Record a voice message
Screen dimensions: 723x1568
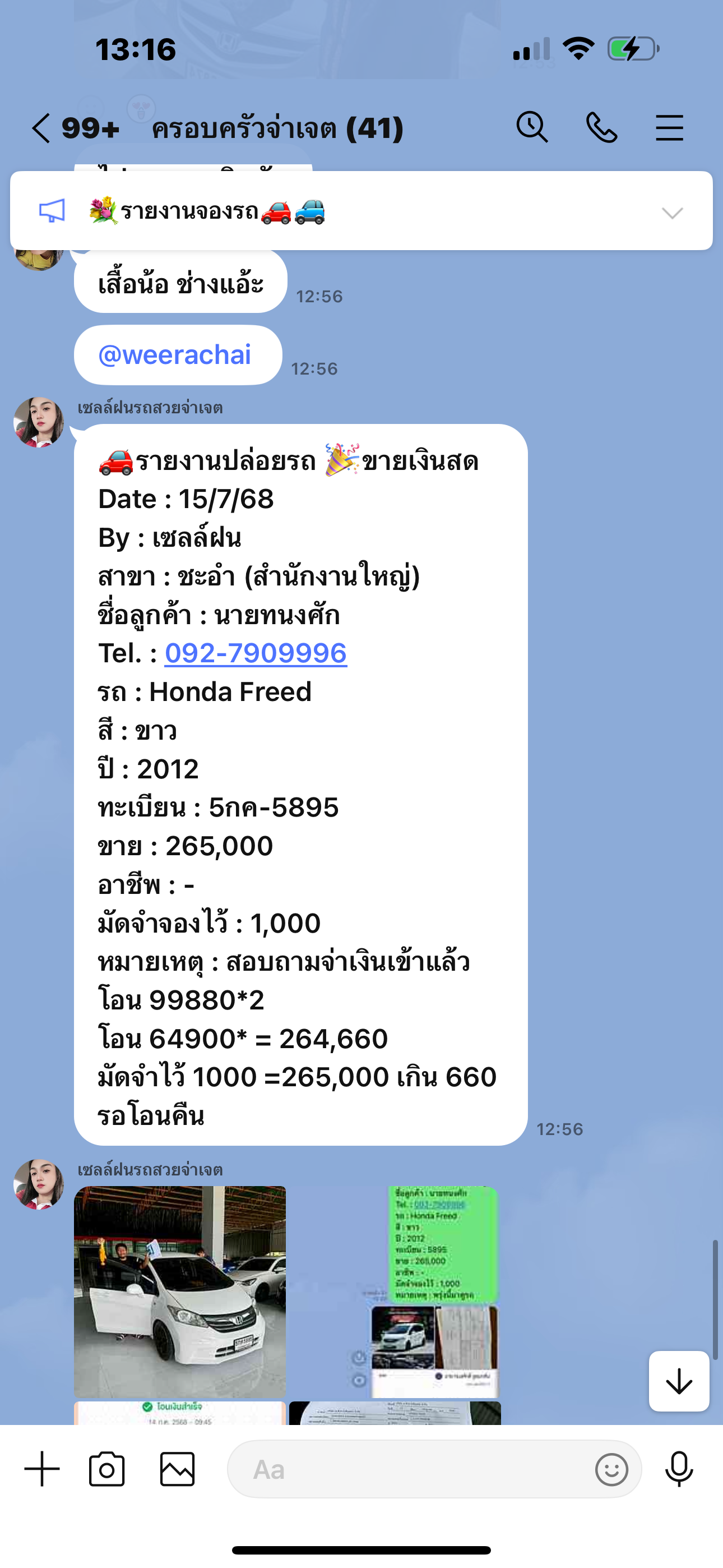(x=679, y=1469)
